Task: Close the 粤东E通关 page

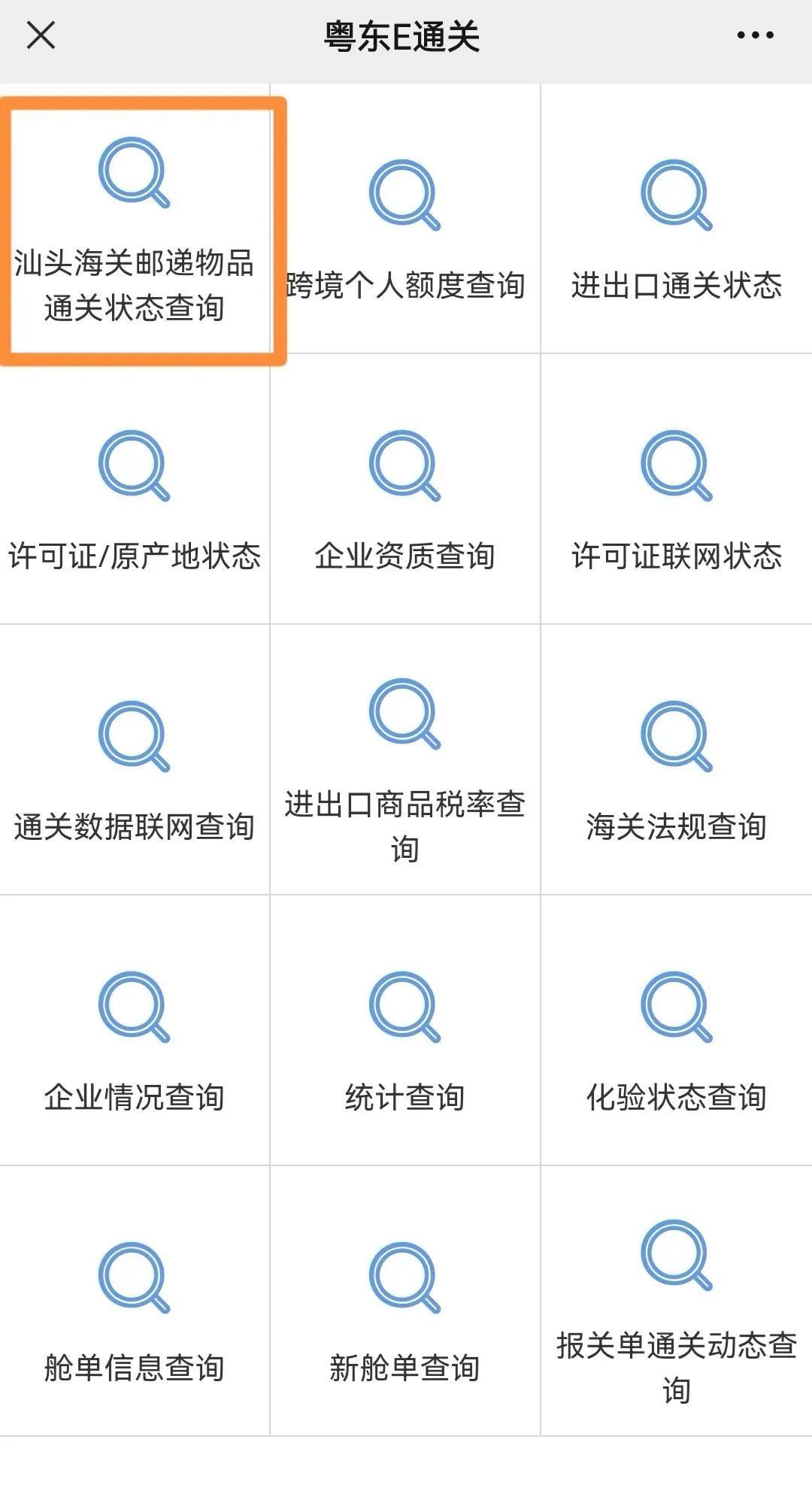Action: click(41, 35)
